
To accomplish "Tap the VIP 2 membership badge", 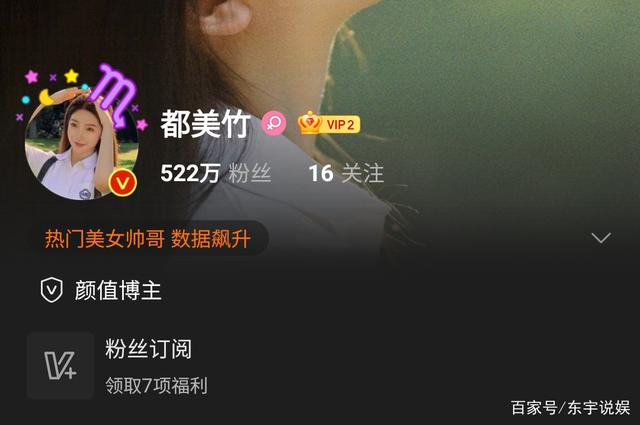I will (329, 124).
